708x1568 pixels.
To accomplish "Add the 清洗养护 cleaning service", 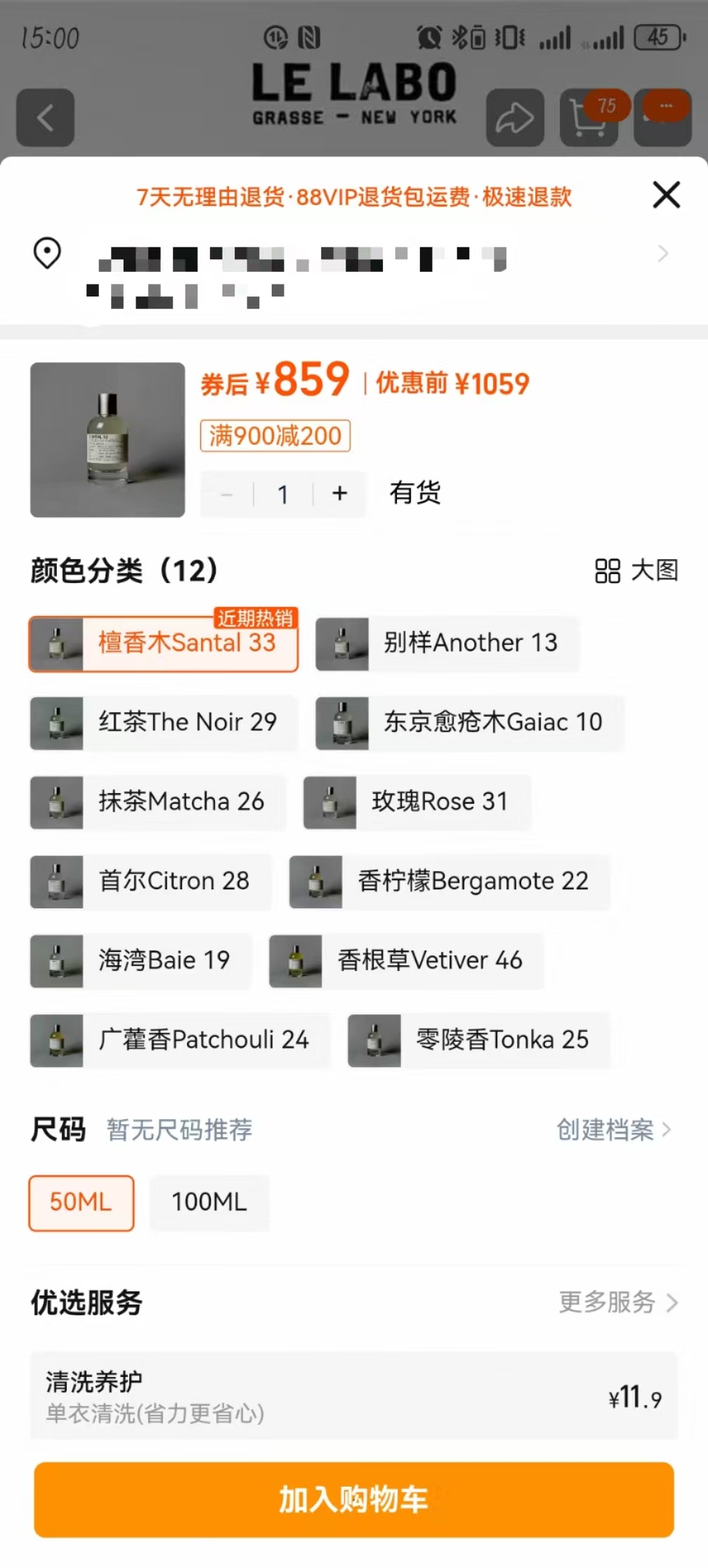I will tap(354, 1397).
